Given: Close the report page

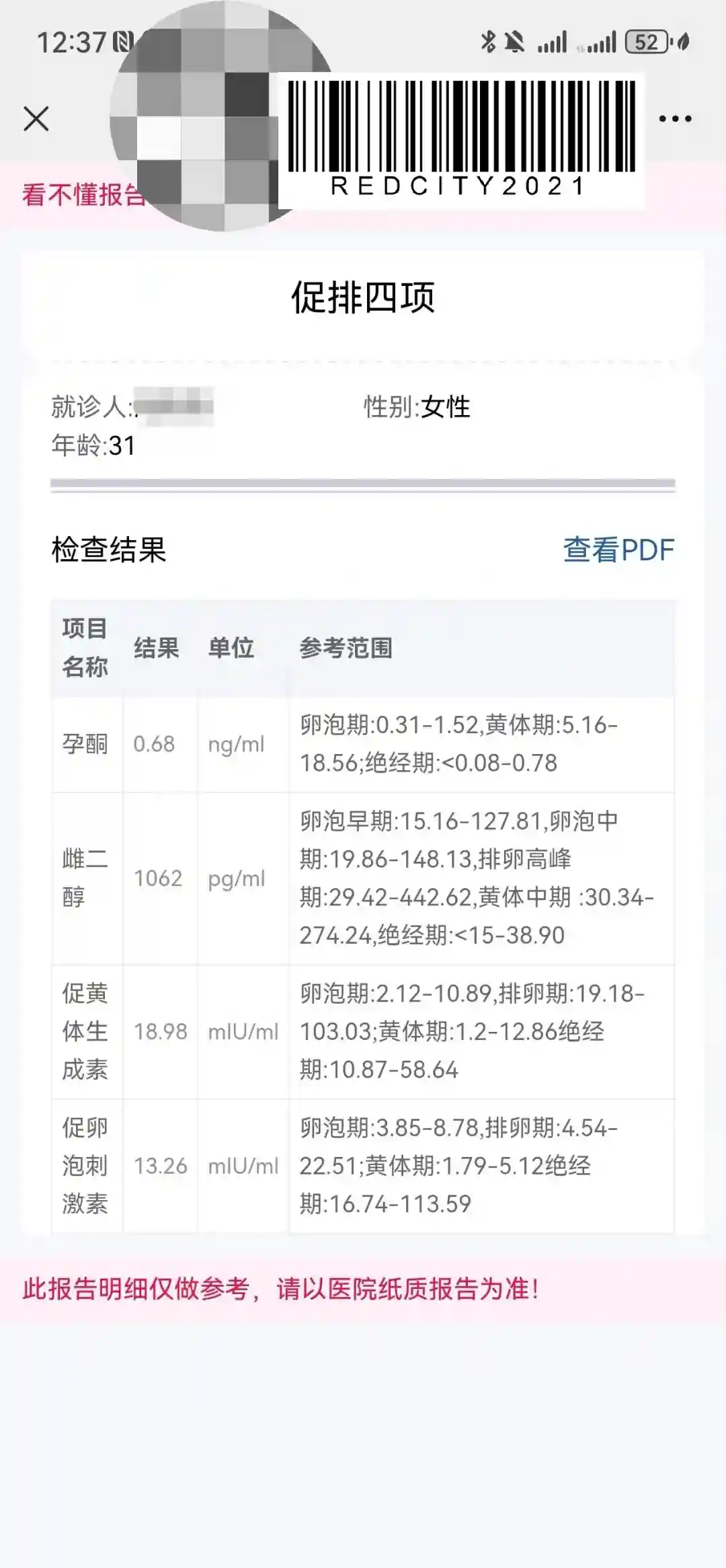Looking at the screenshot, I should point(36,119).
